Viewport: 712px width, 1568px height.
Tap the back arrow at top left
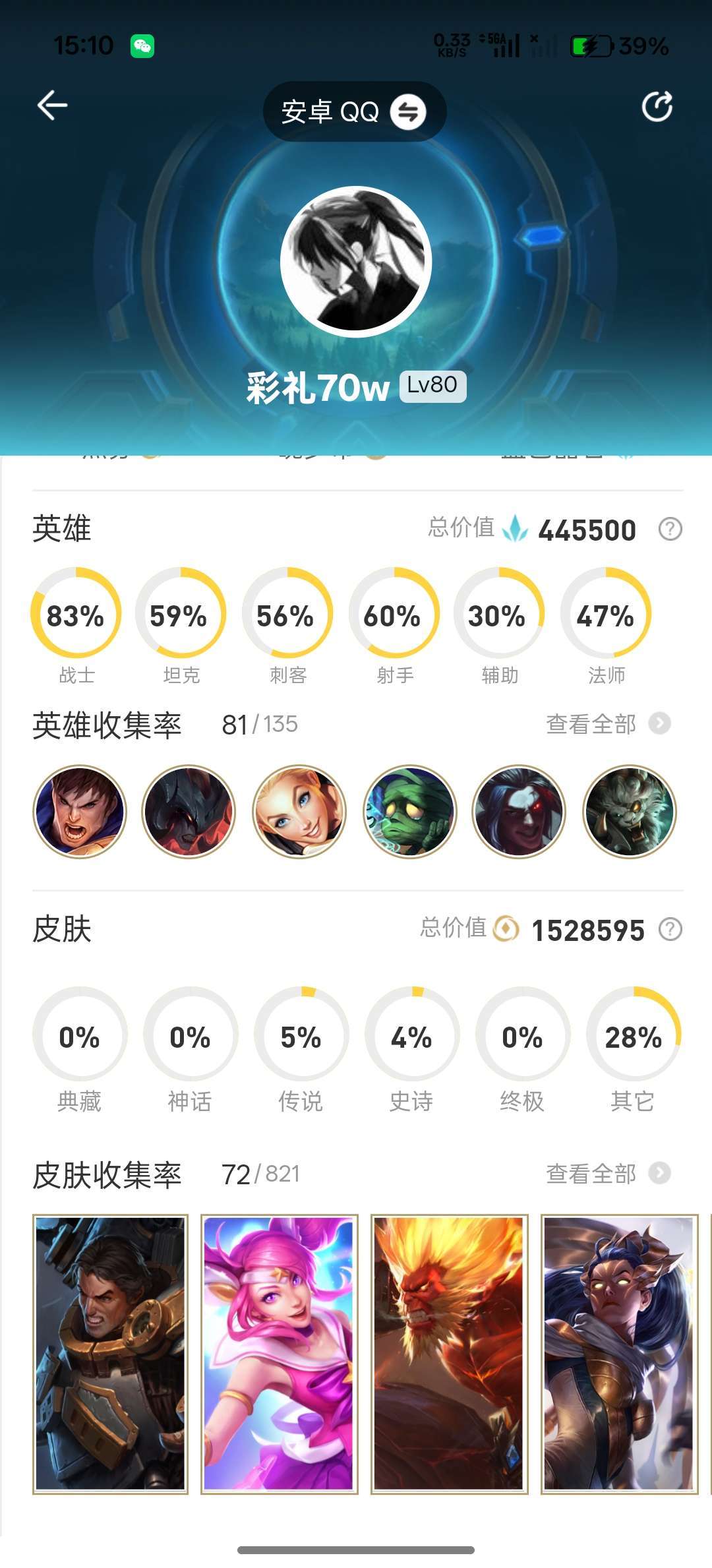point(50,106)
